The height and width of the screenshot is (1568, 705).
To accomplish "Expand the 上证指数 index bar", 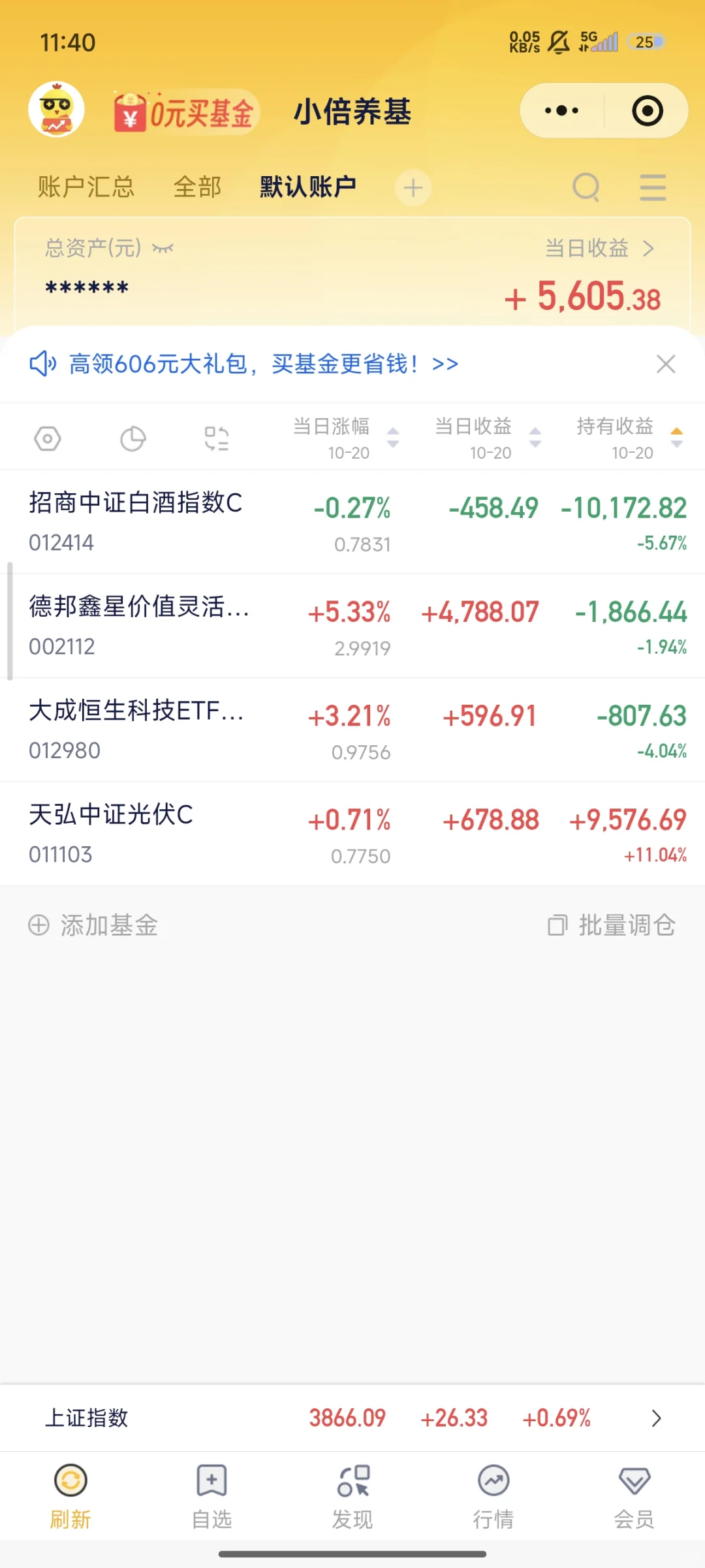I will pos(656,1418).
